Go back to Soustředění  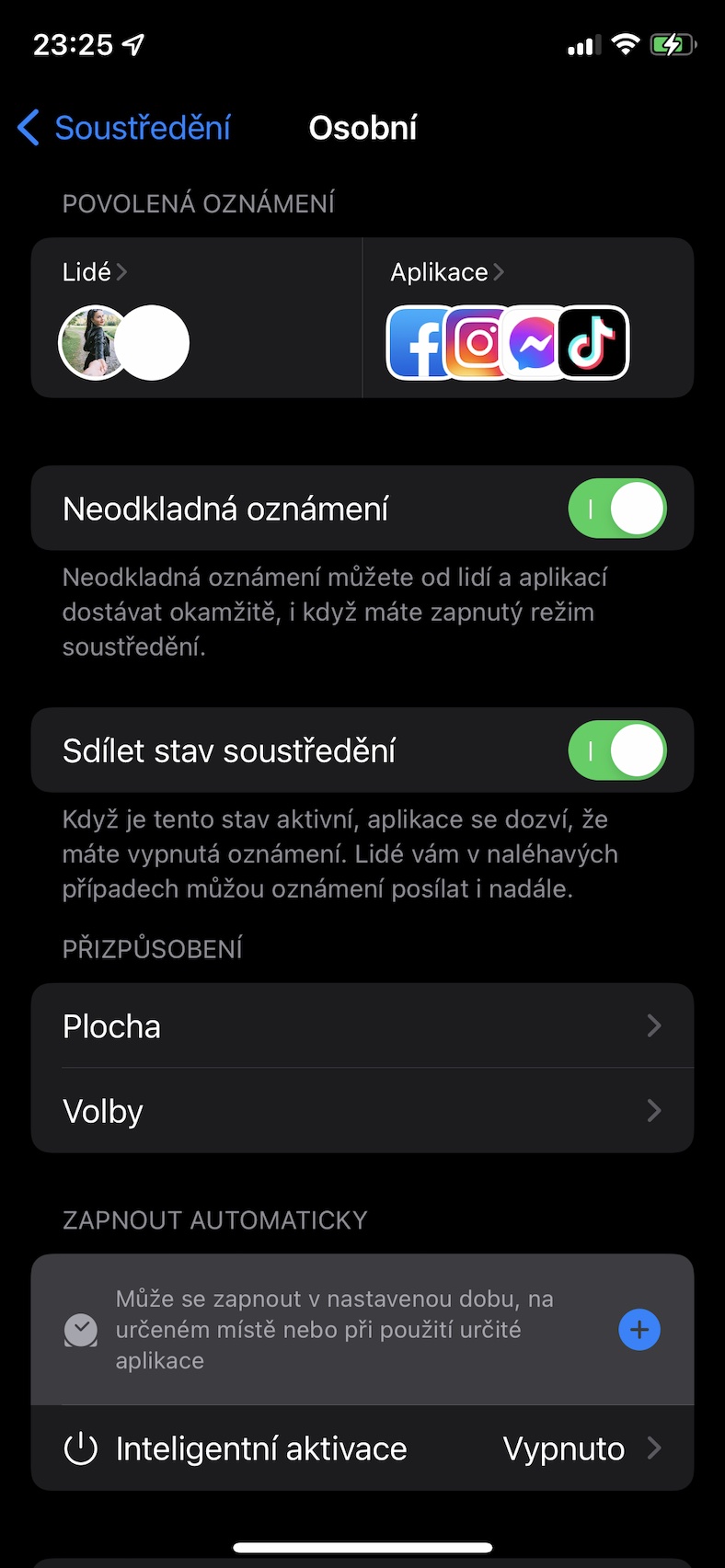[x=123, y=128]
